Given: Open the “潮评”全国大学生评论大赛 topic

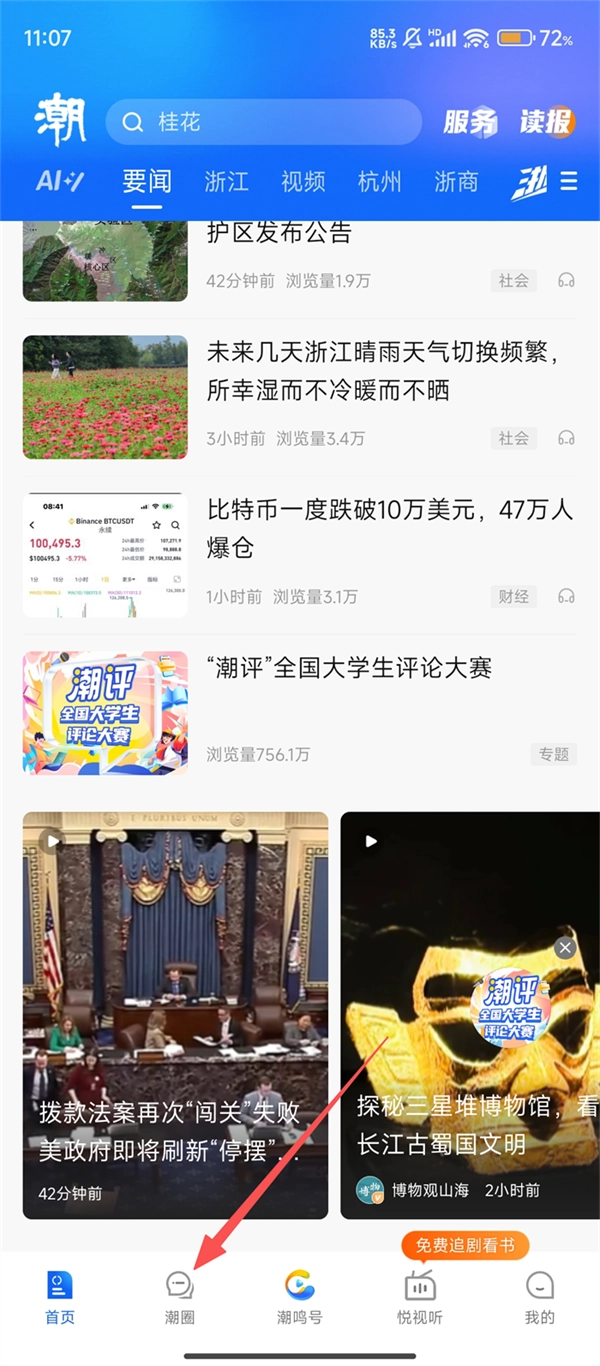Looking at the screenshot, I should pos(350,668).
